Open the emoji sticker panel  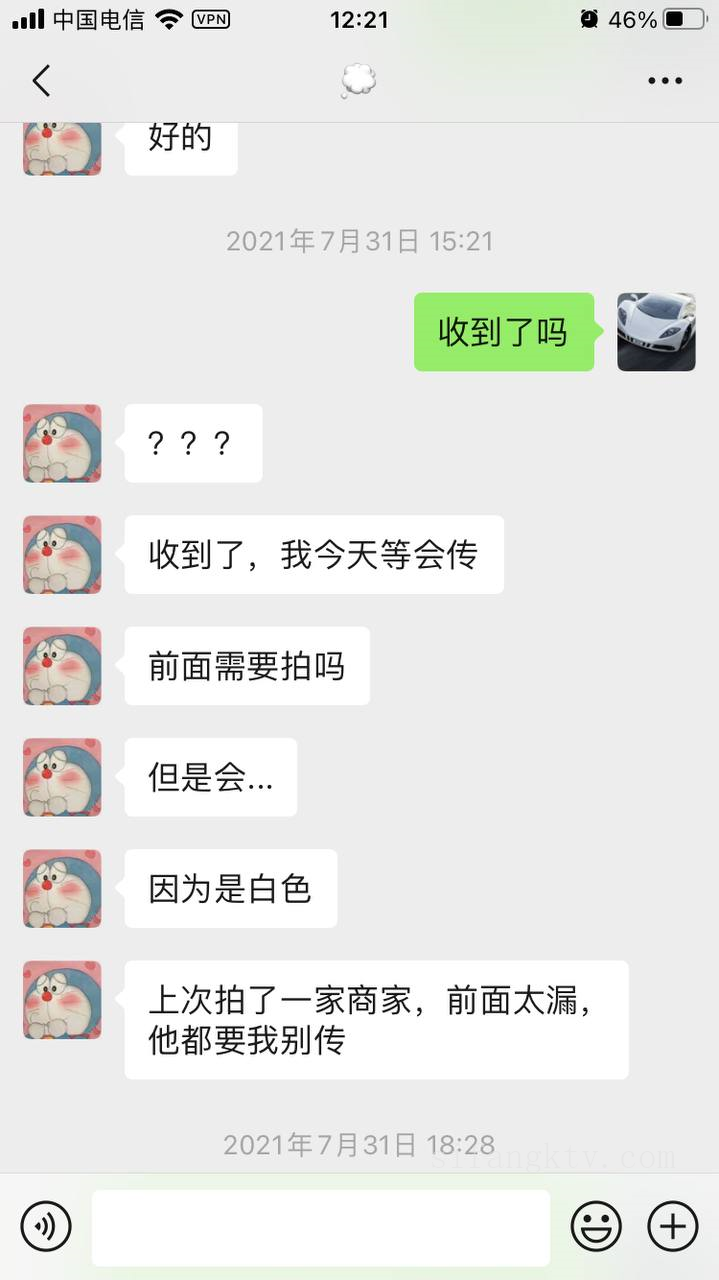(x=596, y=1226)
